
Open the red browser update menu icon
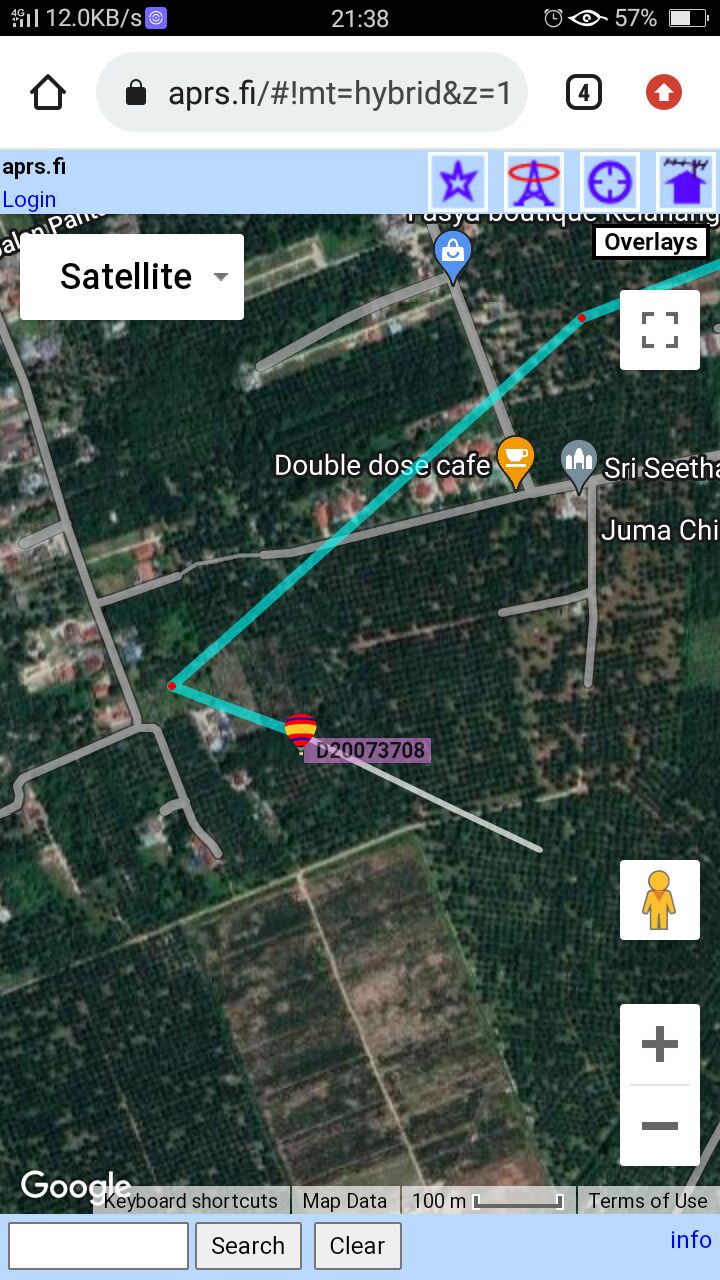[663, 94]
